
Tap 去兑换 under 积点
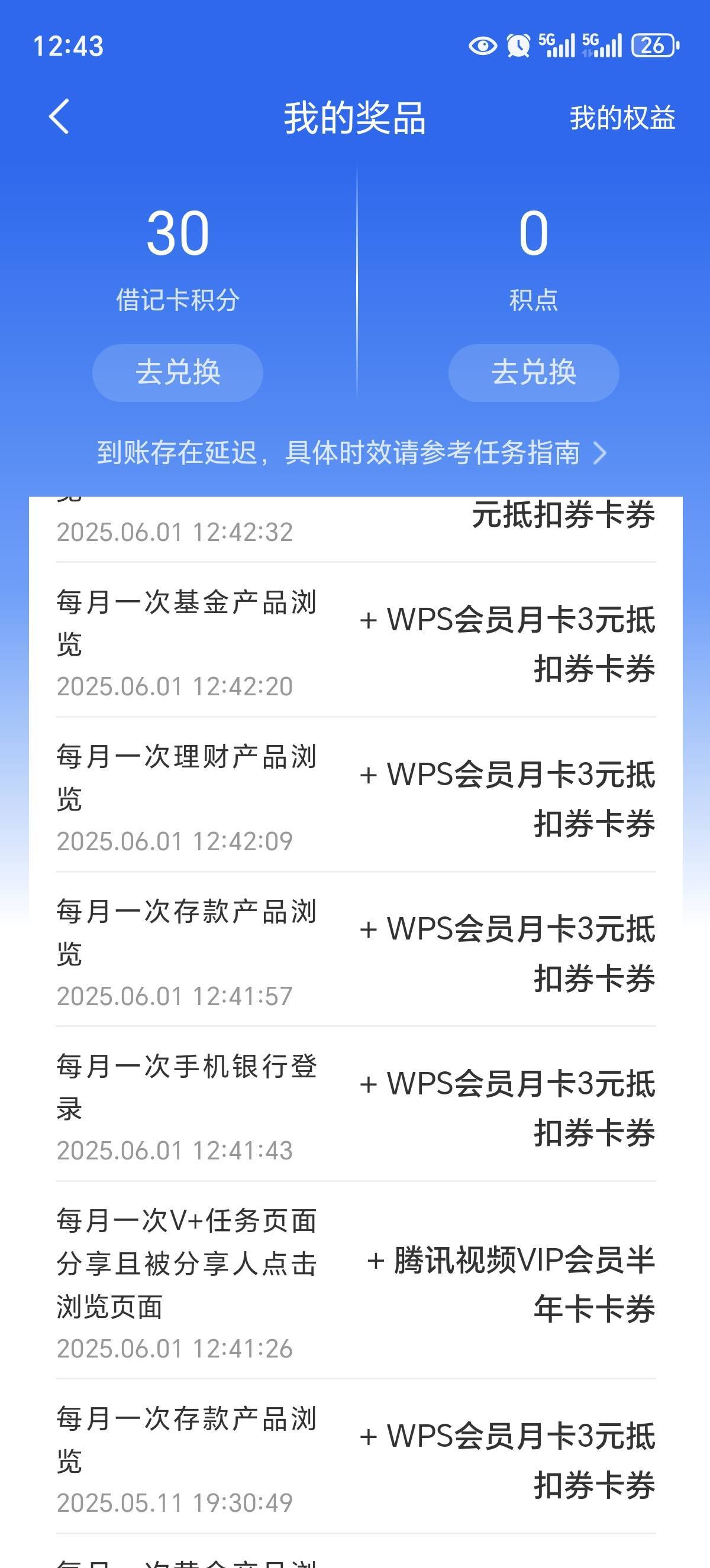tap(534, 372)
